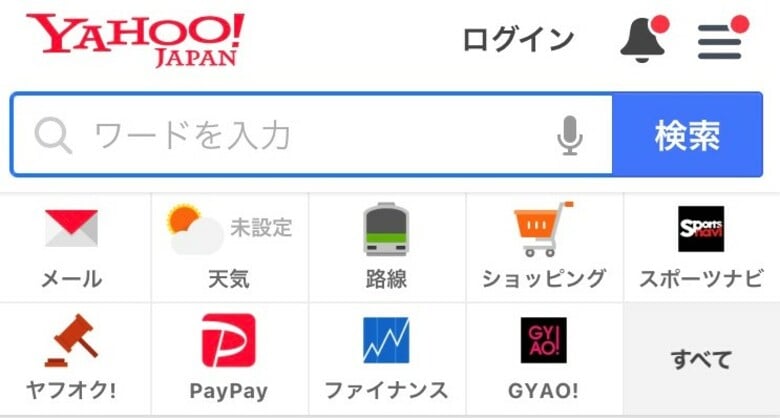Show all services via すべて
This screenshot has height=418, width=780.
(701, 359)
